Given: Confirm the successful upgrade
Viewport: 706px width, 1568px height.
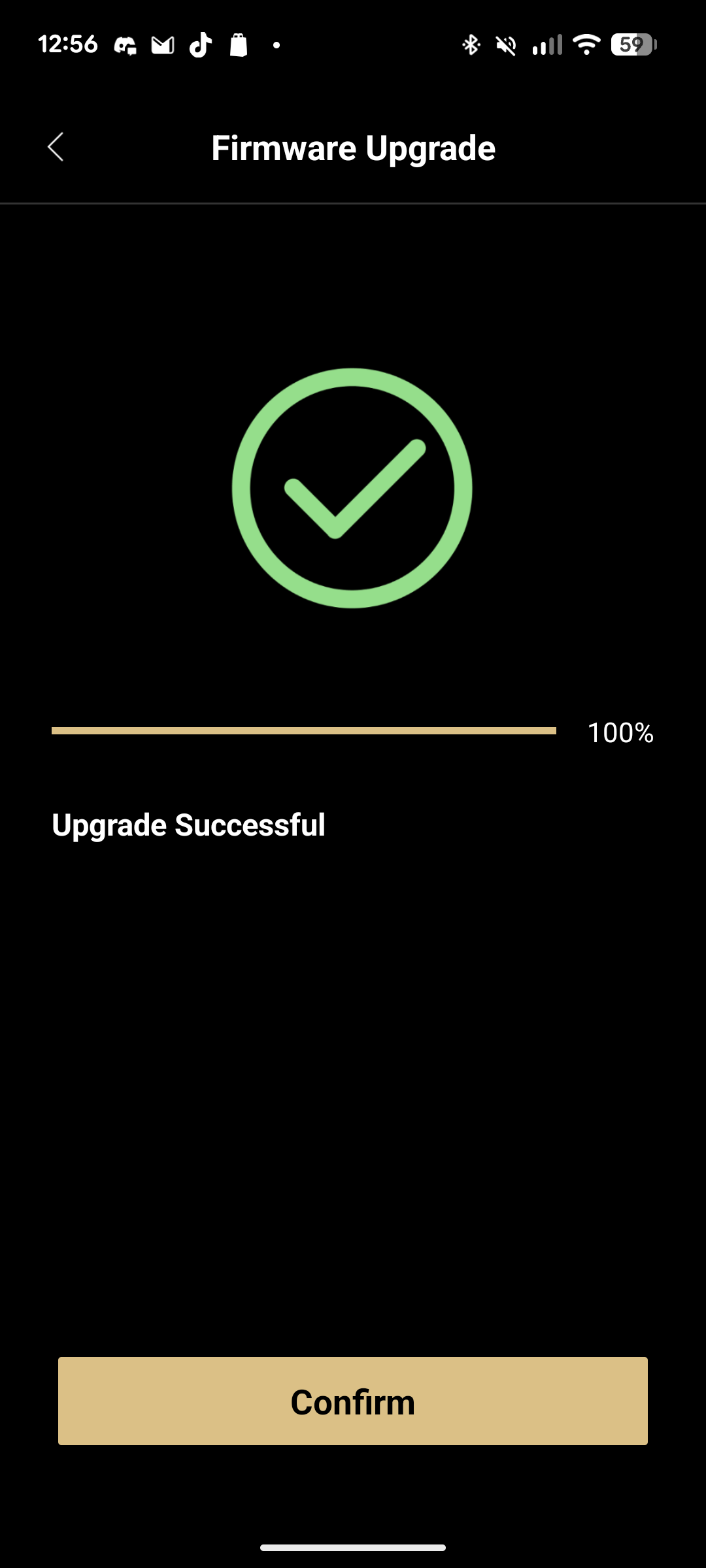Looking at the screenshot, I should coord(353,1401).
